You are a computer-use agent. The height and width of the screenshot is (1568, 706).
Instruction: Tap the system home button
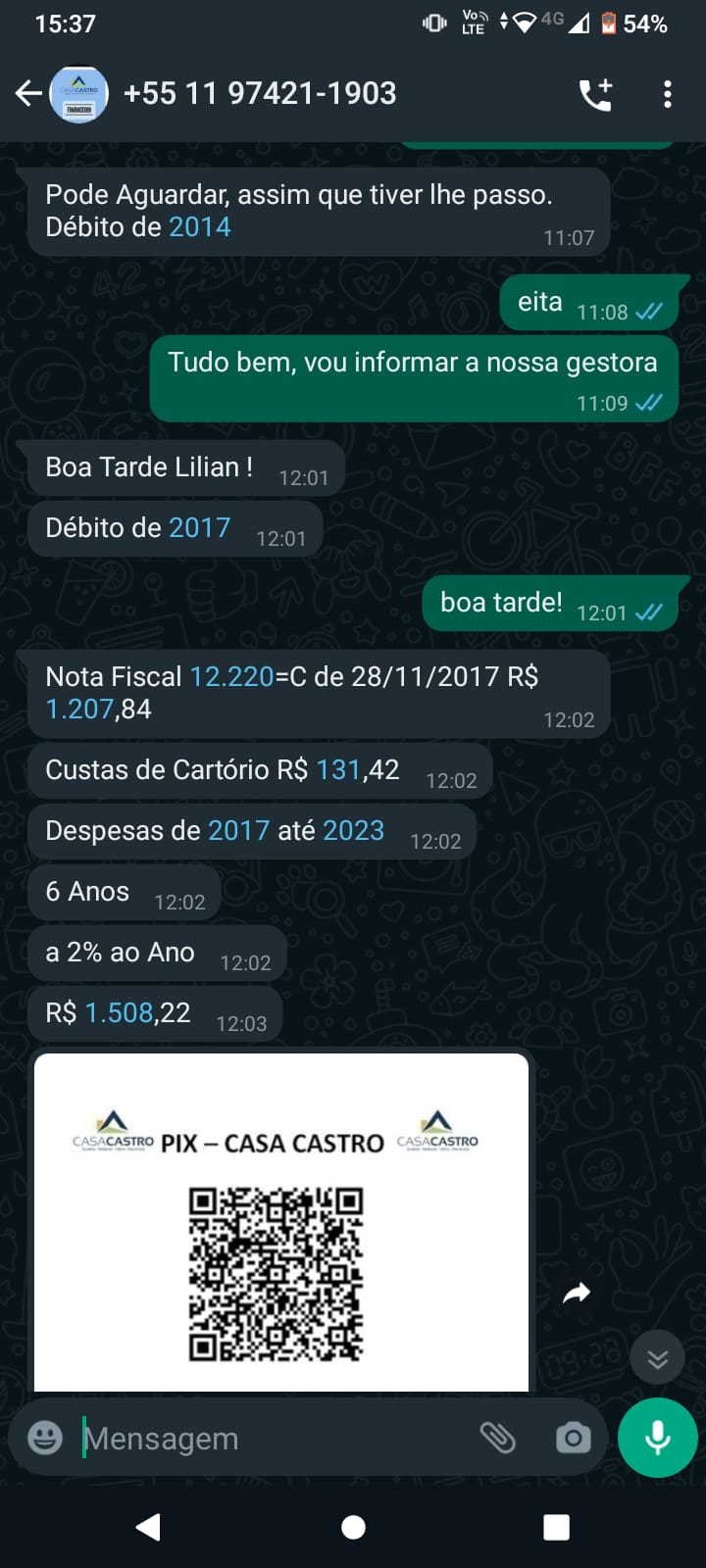(x=353, y=1527)
